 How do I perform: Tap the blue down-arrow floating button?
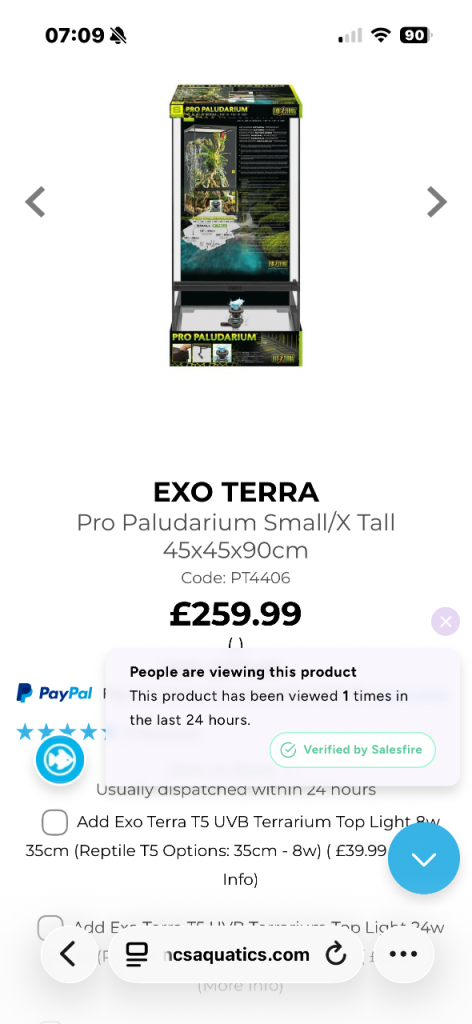click(x=424, y=859)
